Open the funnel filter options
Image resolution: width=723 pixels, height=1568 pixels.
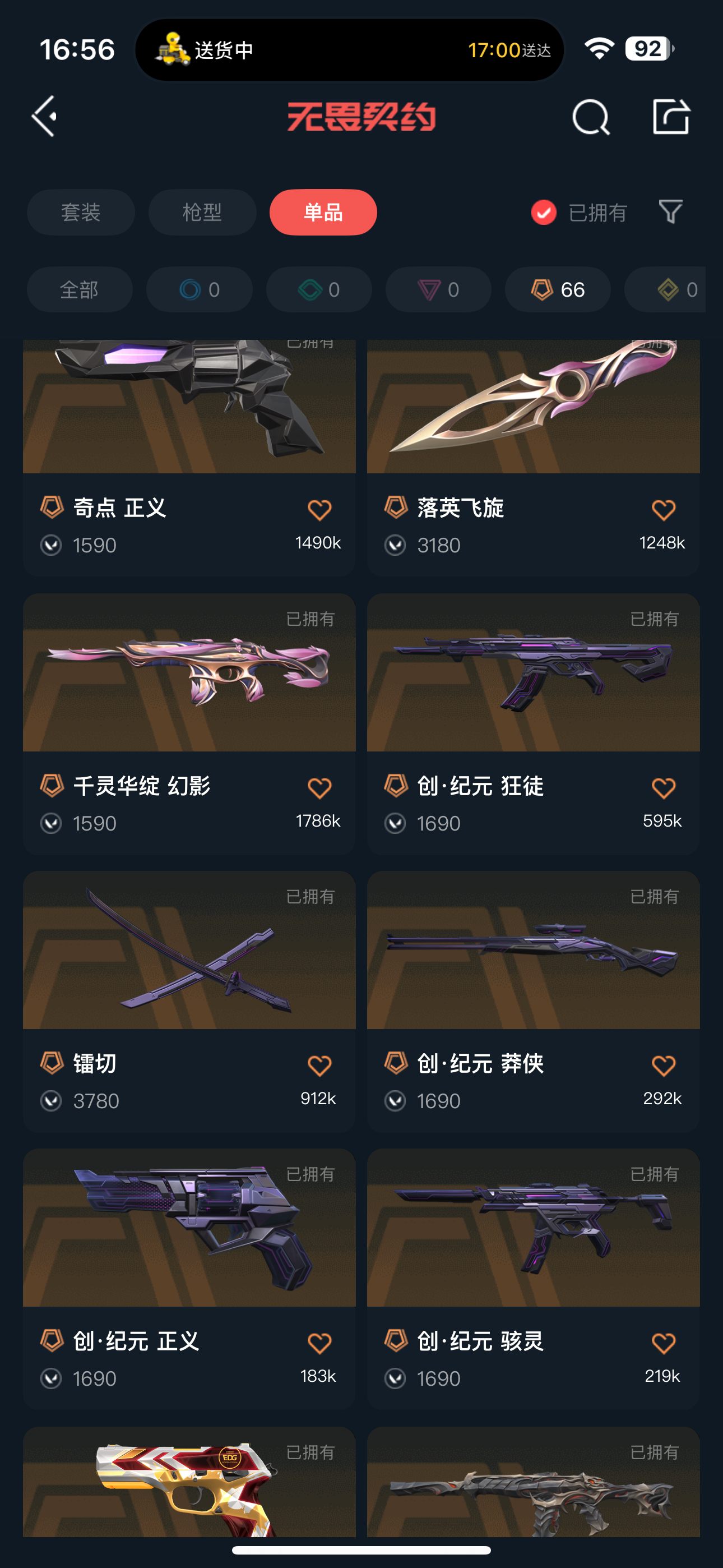[671, 212]
